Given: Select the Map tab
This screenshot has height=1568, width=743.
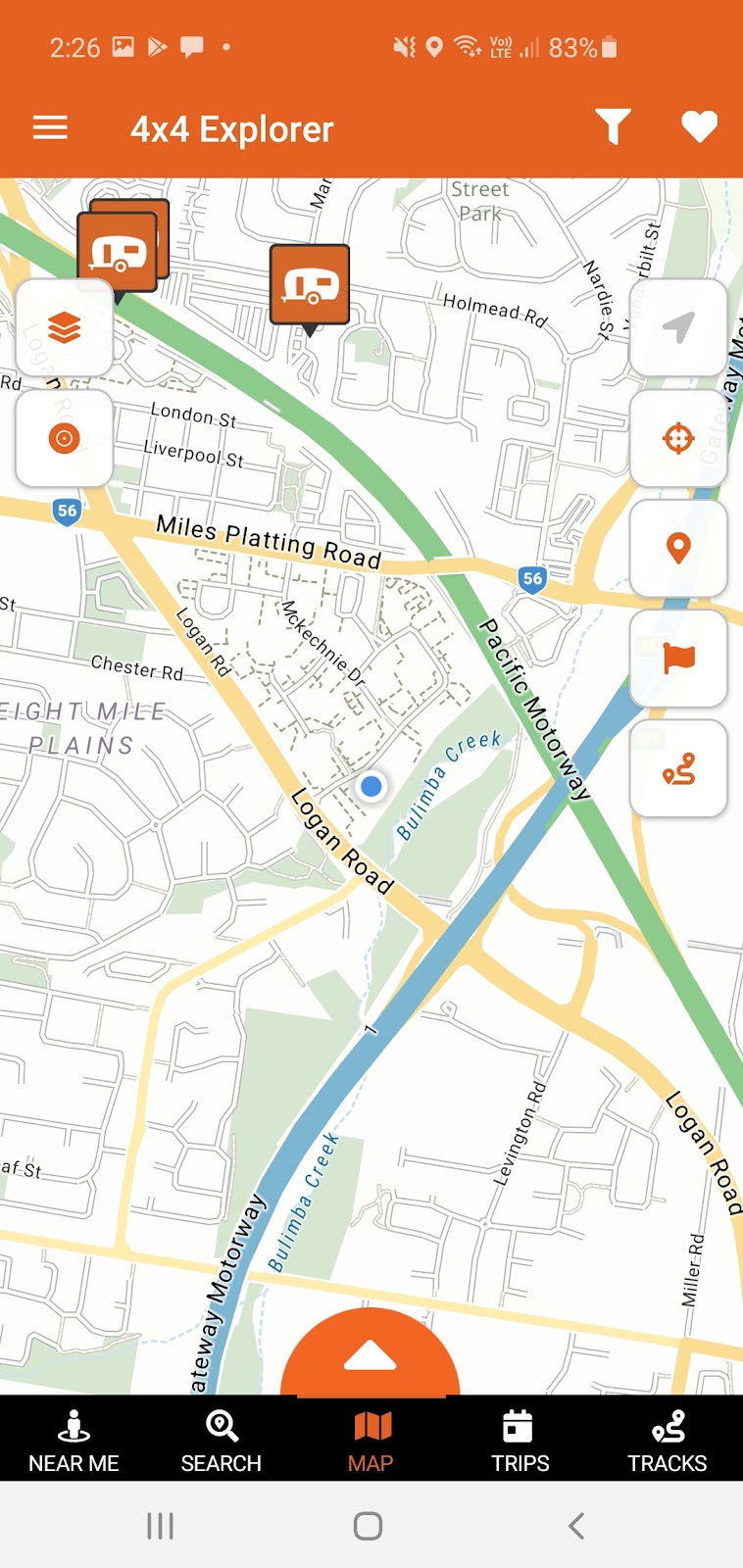Looking at the screenshot, I should [x=371, y=1441].
